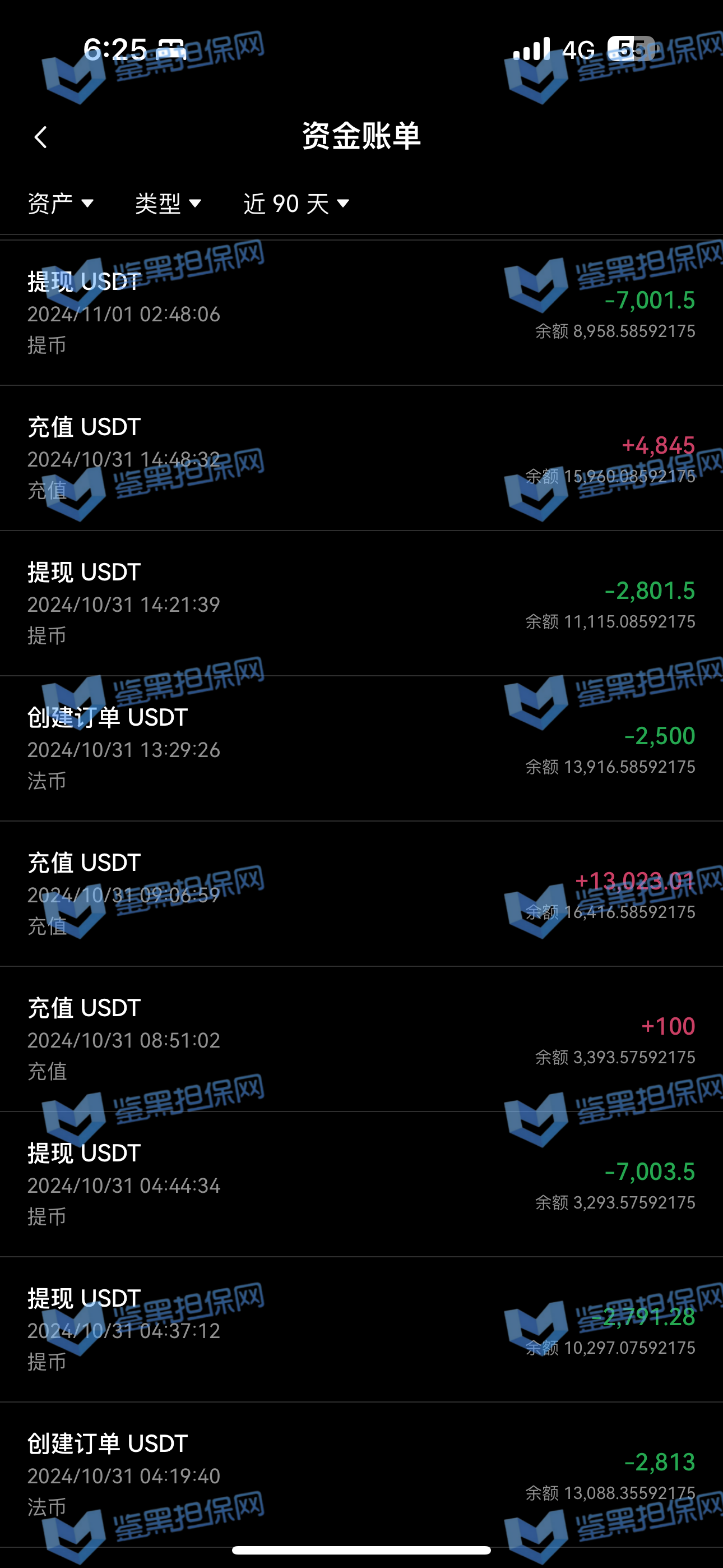The height and width of the screenshot is (1568, 723).
Task: Change the 近 90 天 date range
Action: coord(296,204)
